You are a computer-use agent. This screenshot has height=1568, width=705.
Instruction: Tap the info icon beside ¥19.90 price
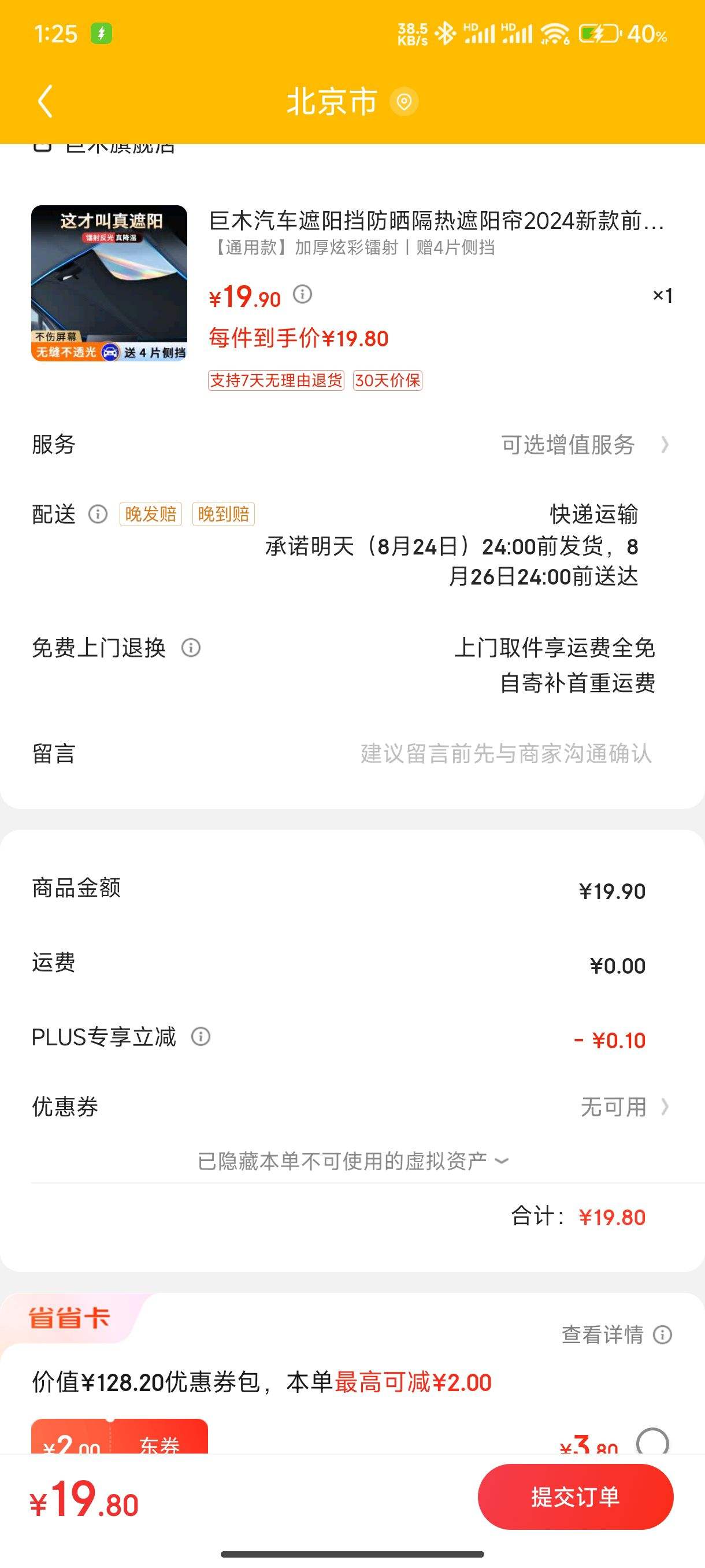click(x=302, y=295)
